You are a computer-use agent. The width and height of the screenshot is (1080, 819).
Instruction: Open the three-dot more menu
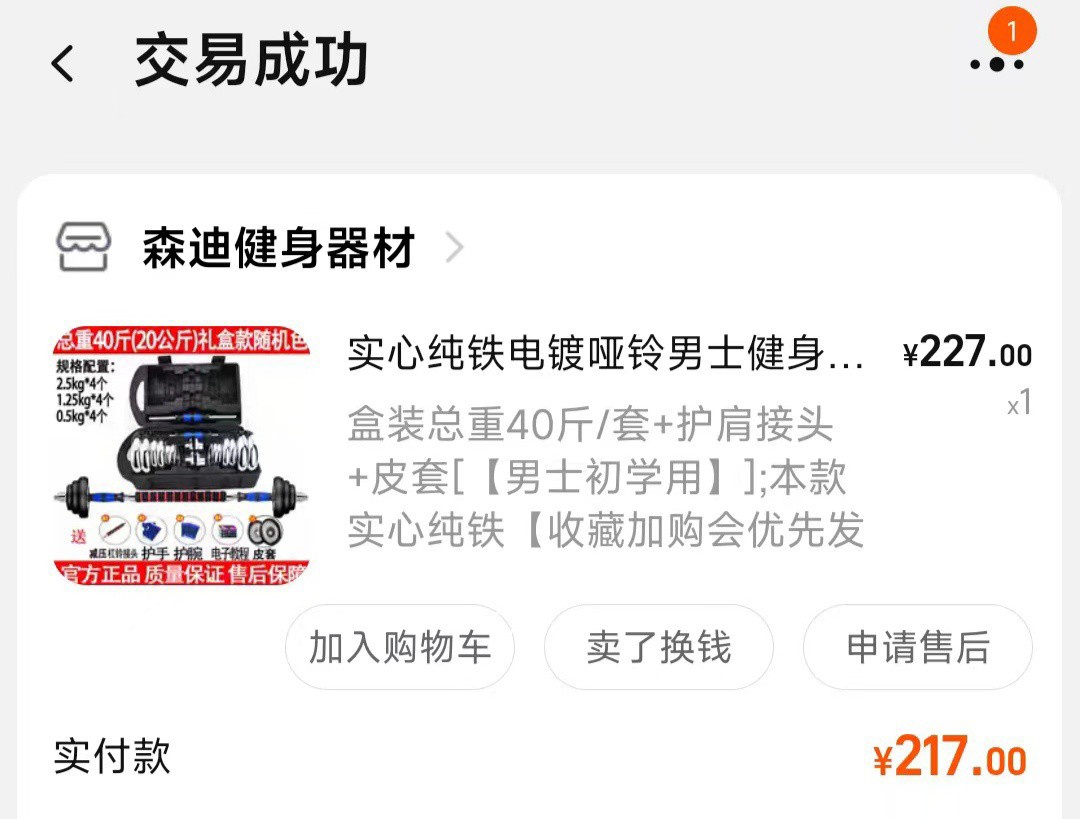click(996, 64)
